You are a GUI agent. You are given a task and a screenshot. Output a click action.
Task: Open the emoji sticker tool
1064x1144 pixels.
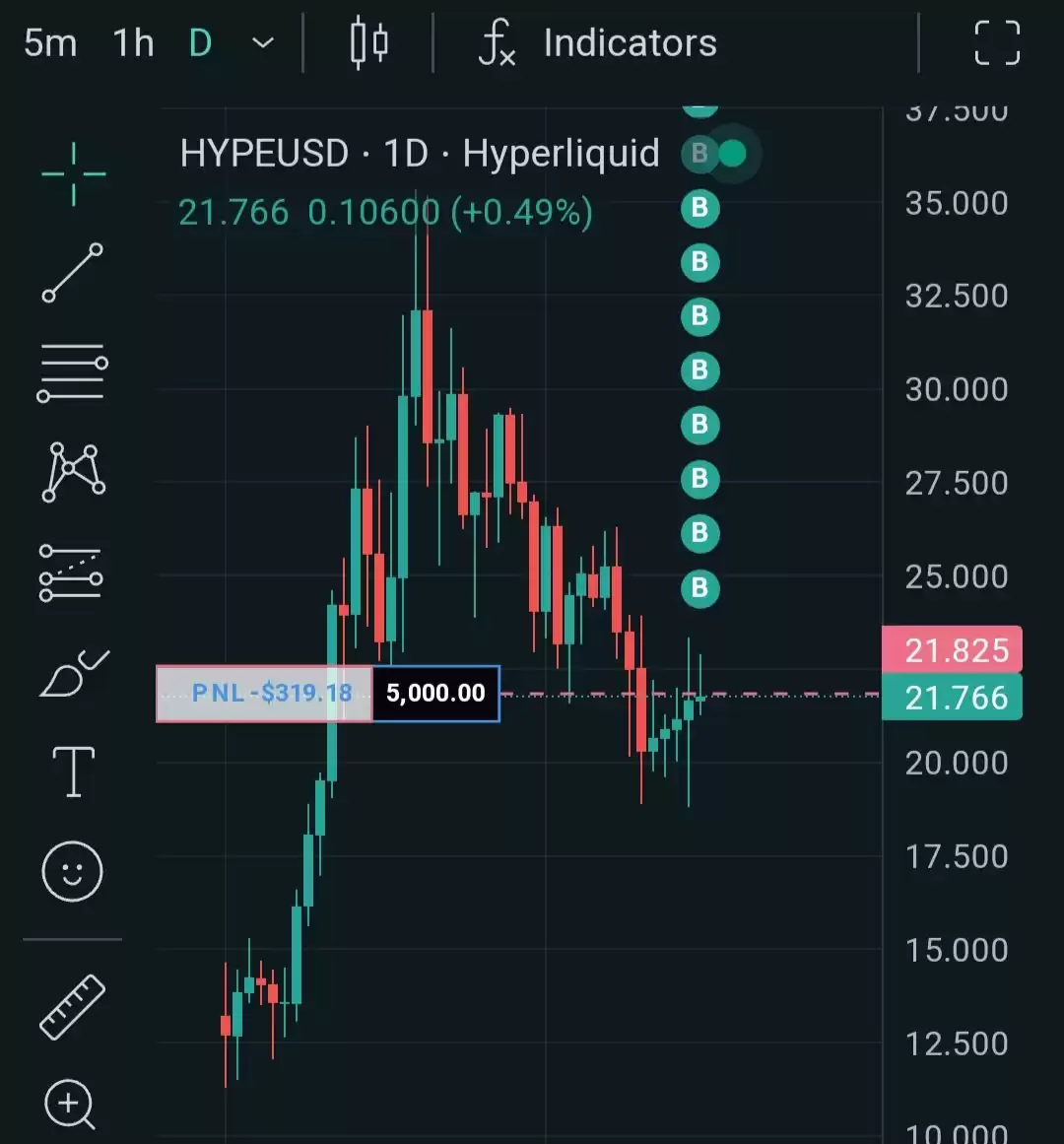(72, 871)
